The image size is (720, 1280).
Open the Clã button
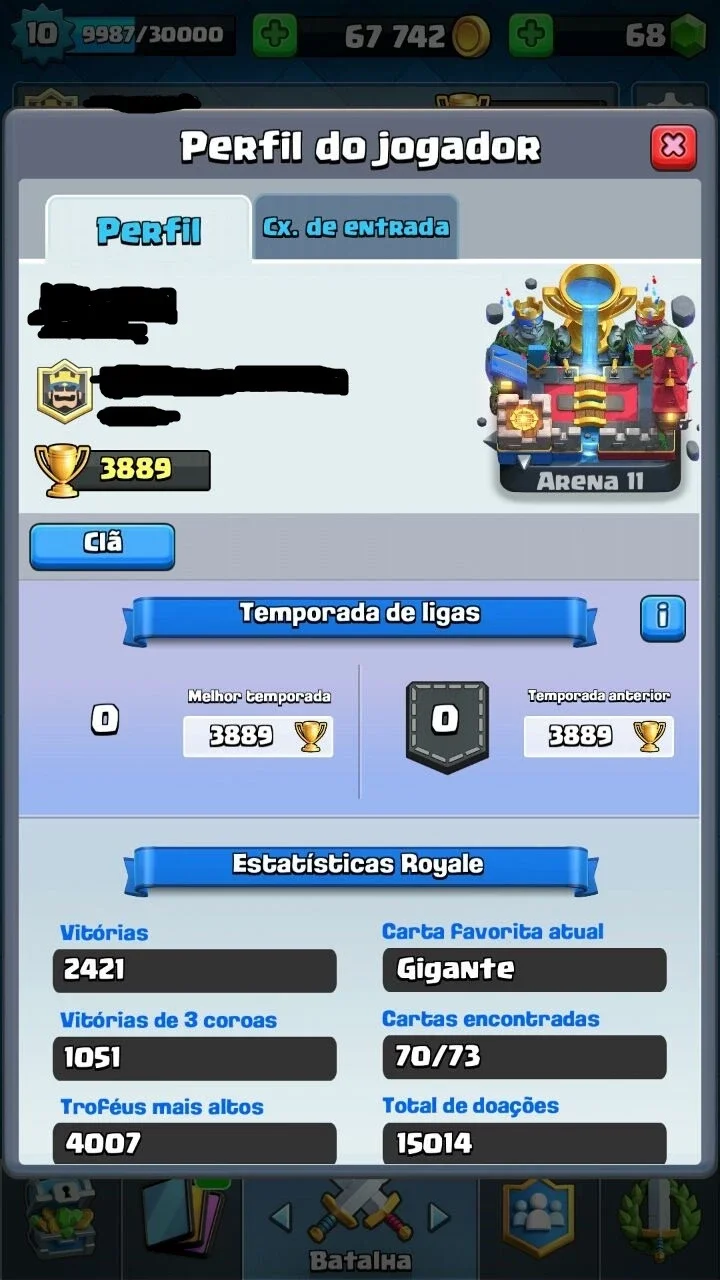click(102, 546)
